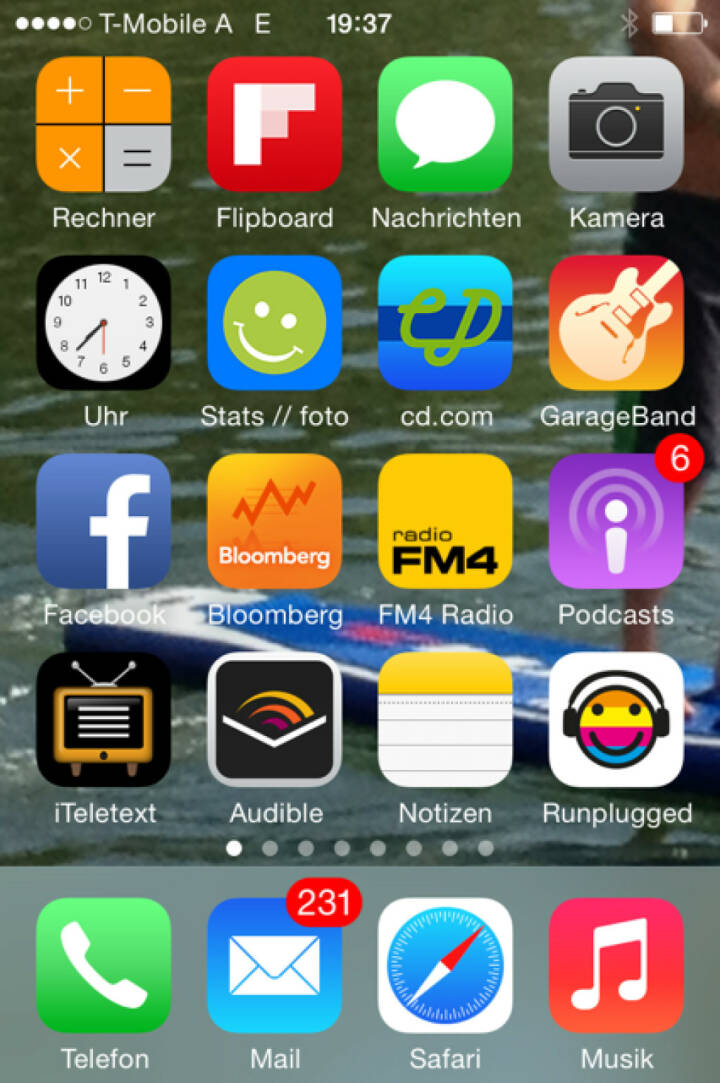This screenshot has height=1083, width=720.
Task: Open the Kamera app
Action: (x=616, y=124)
